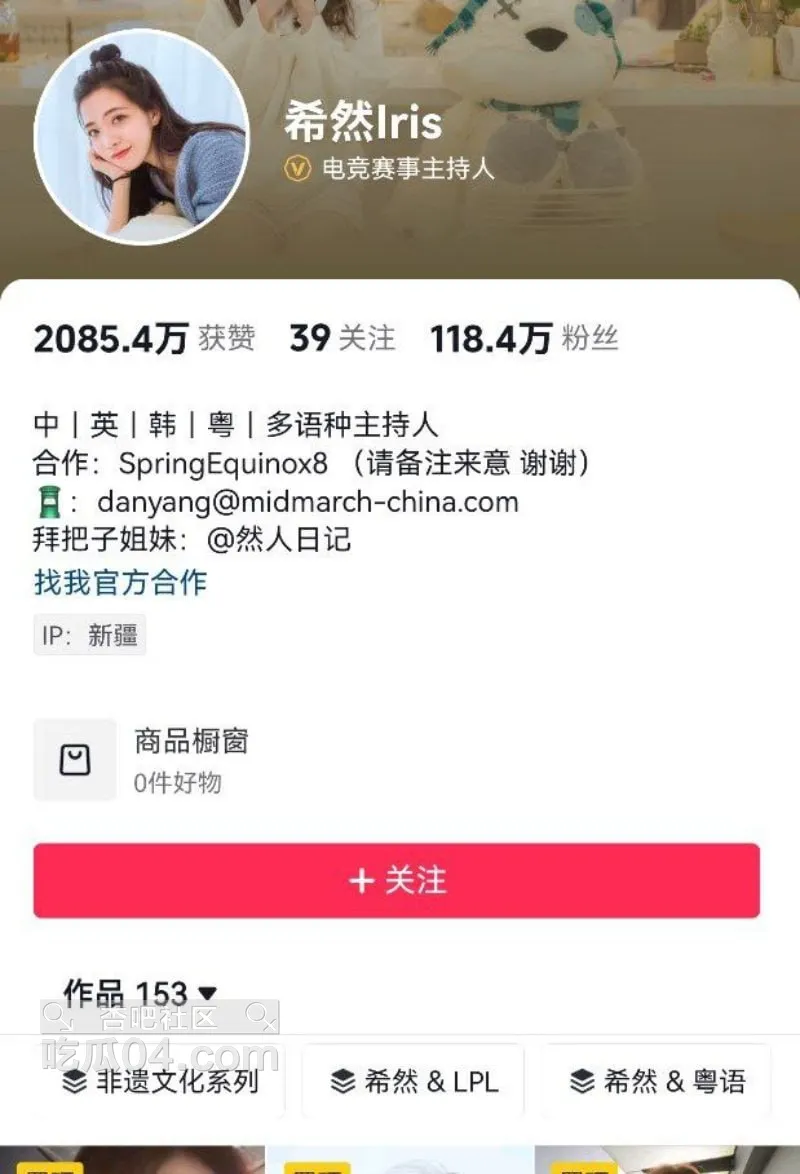
Task: Open the 非遗文化系列 collection
Action: click(x=160, y=1081)
